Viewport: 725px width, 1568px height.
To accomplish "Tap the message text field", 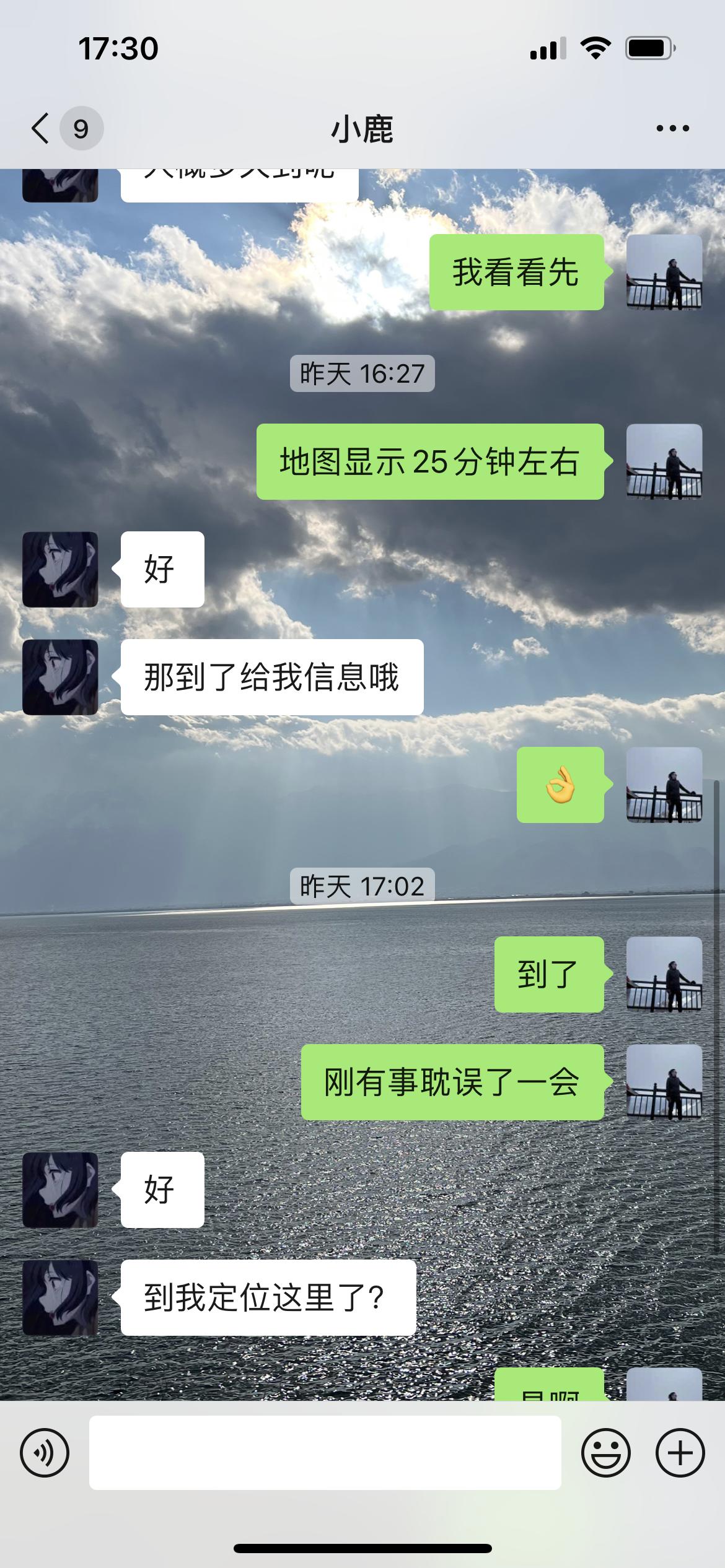I will (325, 1452).
